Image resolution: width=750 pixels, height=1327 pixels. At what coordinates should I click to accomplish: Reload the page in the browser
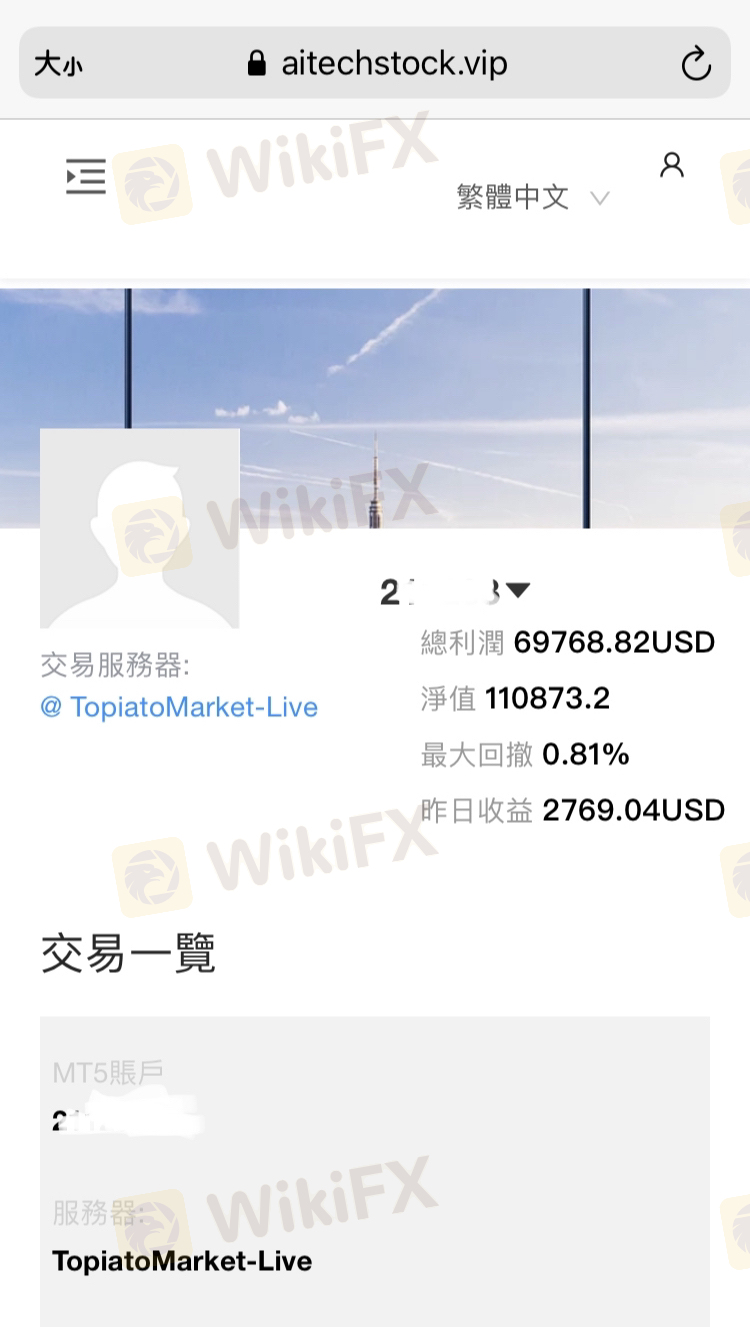coord(696,64)
